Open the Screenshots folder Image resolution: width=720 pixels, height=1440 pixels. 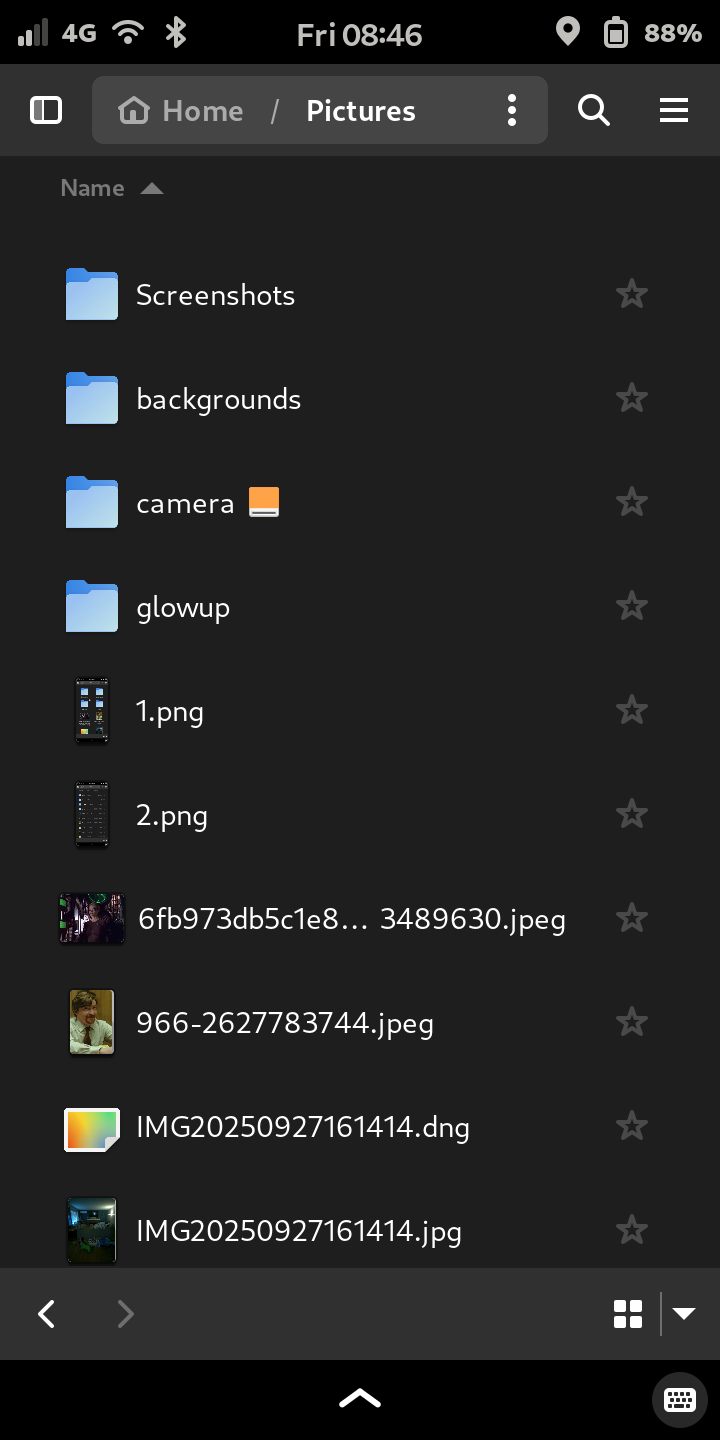pos(215,295)
